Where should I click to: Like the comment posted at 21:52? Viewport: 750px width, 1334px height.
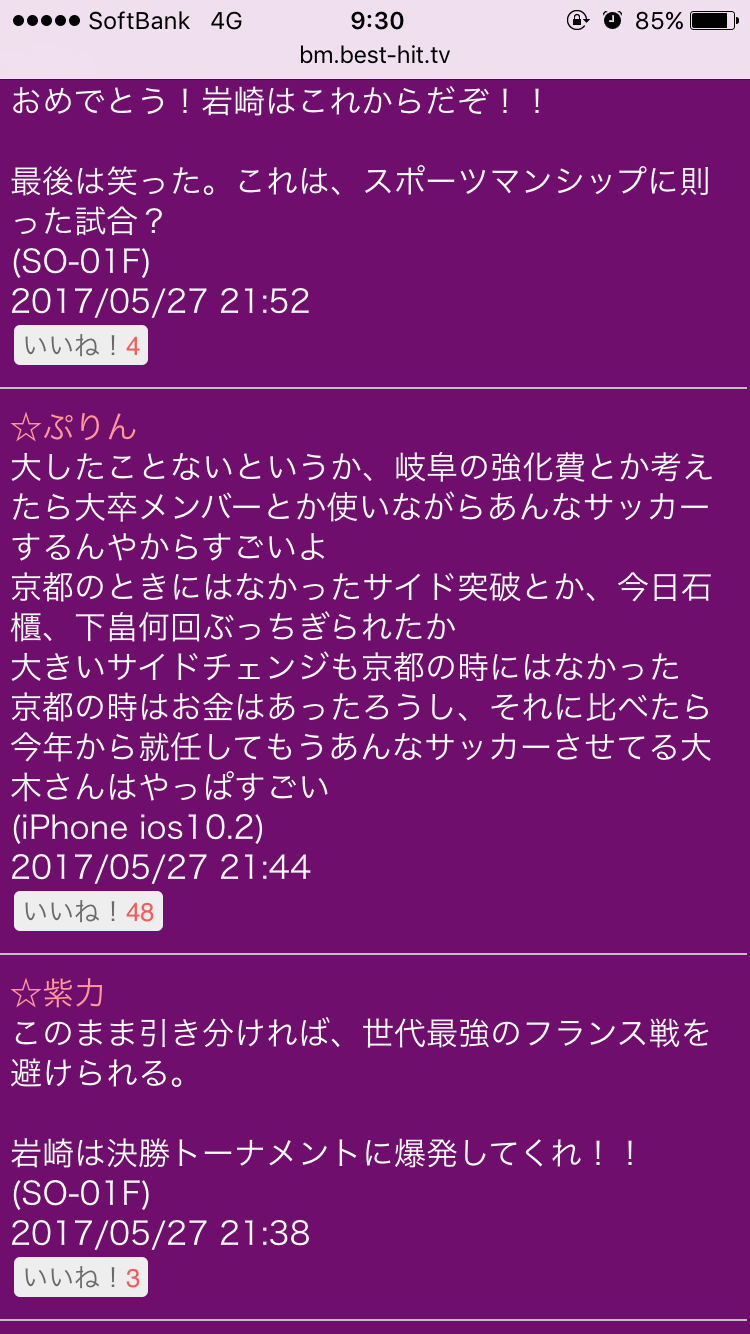[81, 345]
